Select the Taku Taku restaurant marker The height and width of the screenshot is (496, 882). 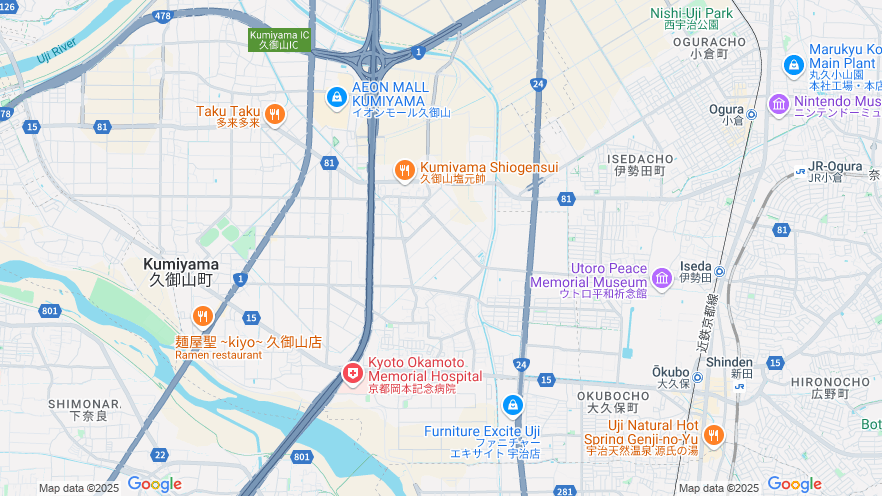(275, 114)
